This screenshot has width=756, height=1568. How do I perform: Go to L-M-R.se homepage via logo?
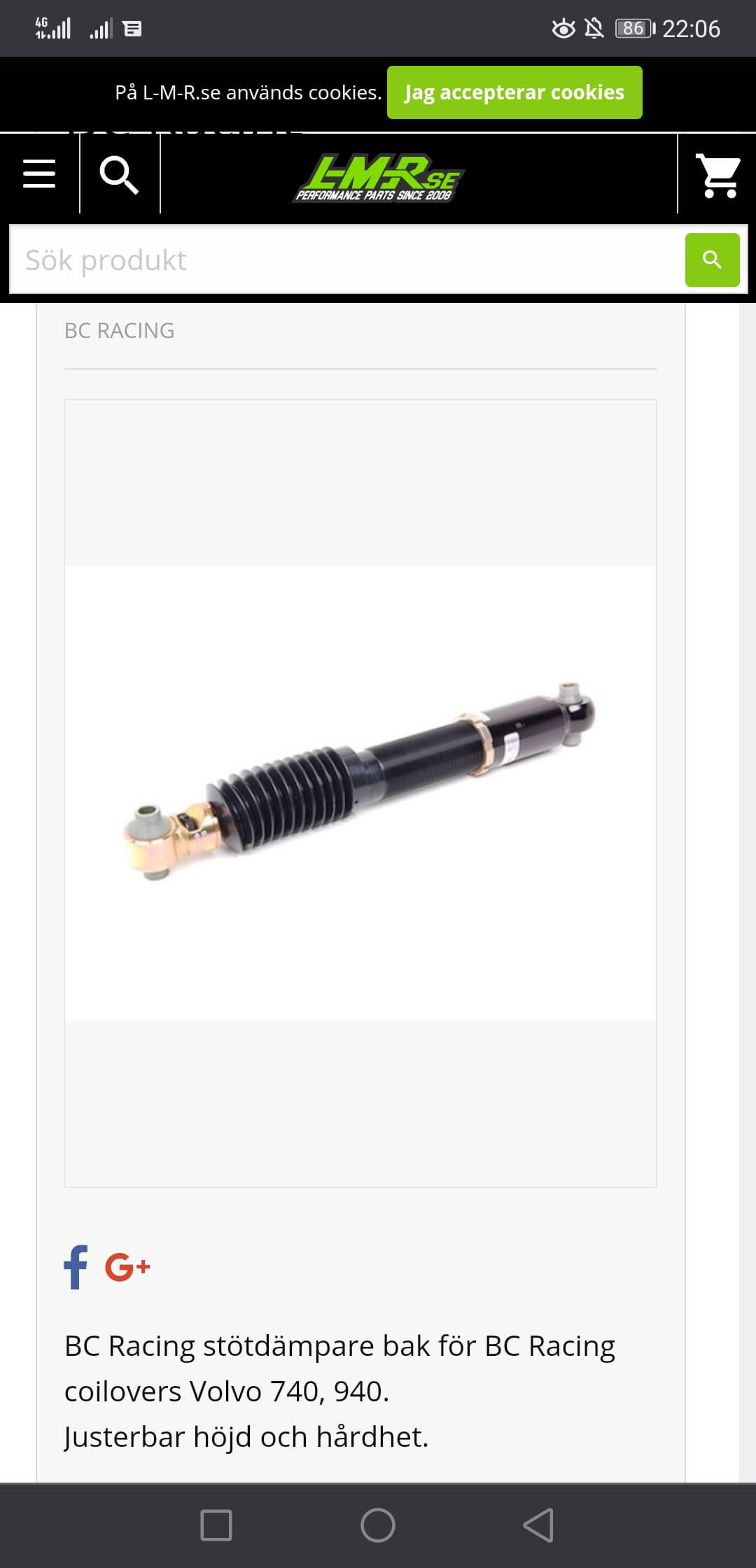378,178
